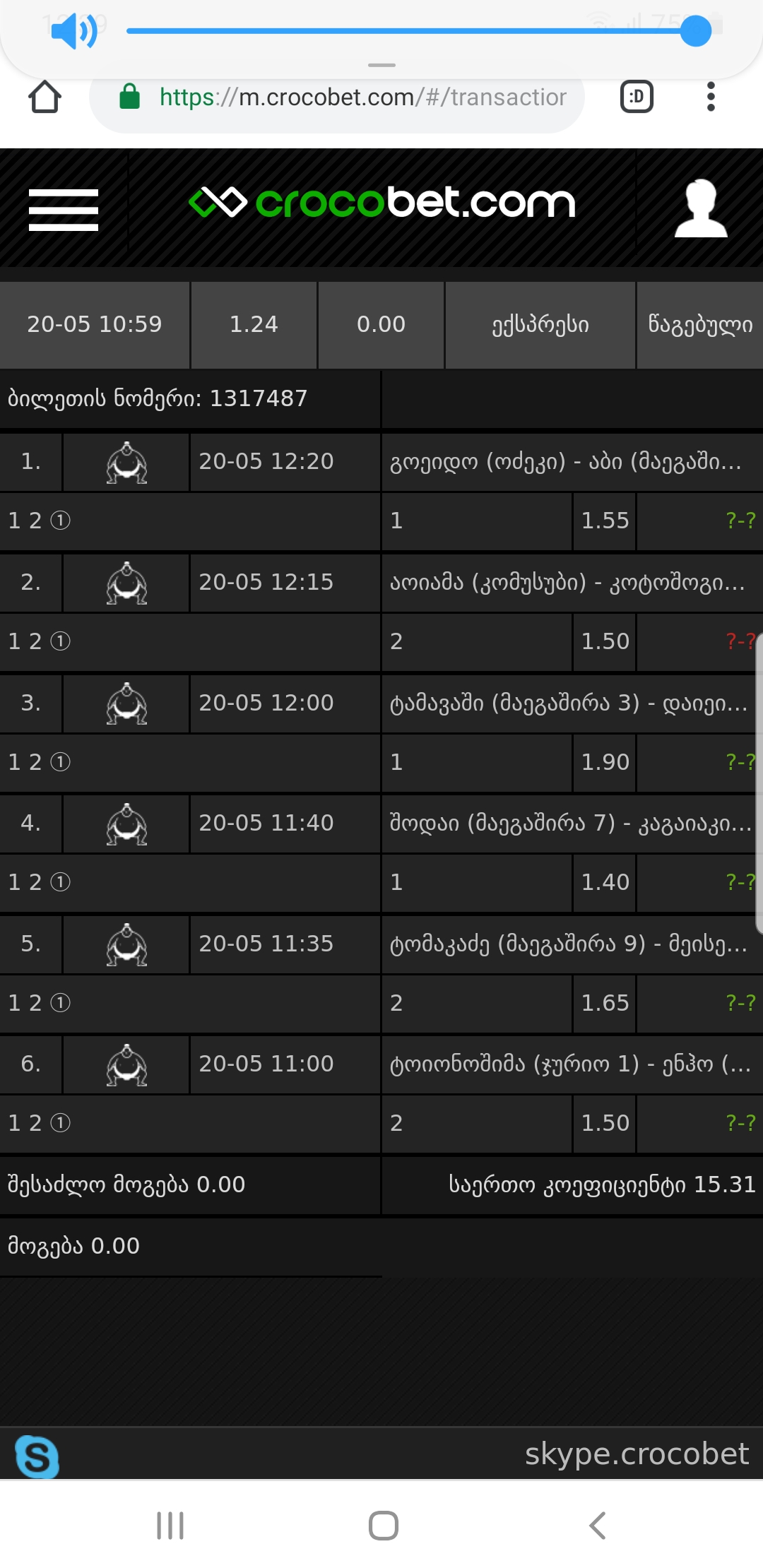Image resolution: width=763 pixels, height=1568 pixels.
Task: Open the browser overflow menu
Action: 711,97
